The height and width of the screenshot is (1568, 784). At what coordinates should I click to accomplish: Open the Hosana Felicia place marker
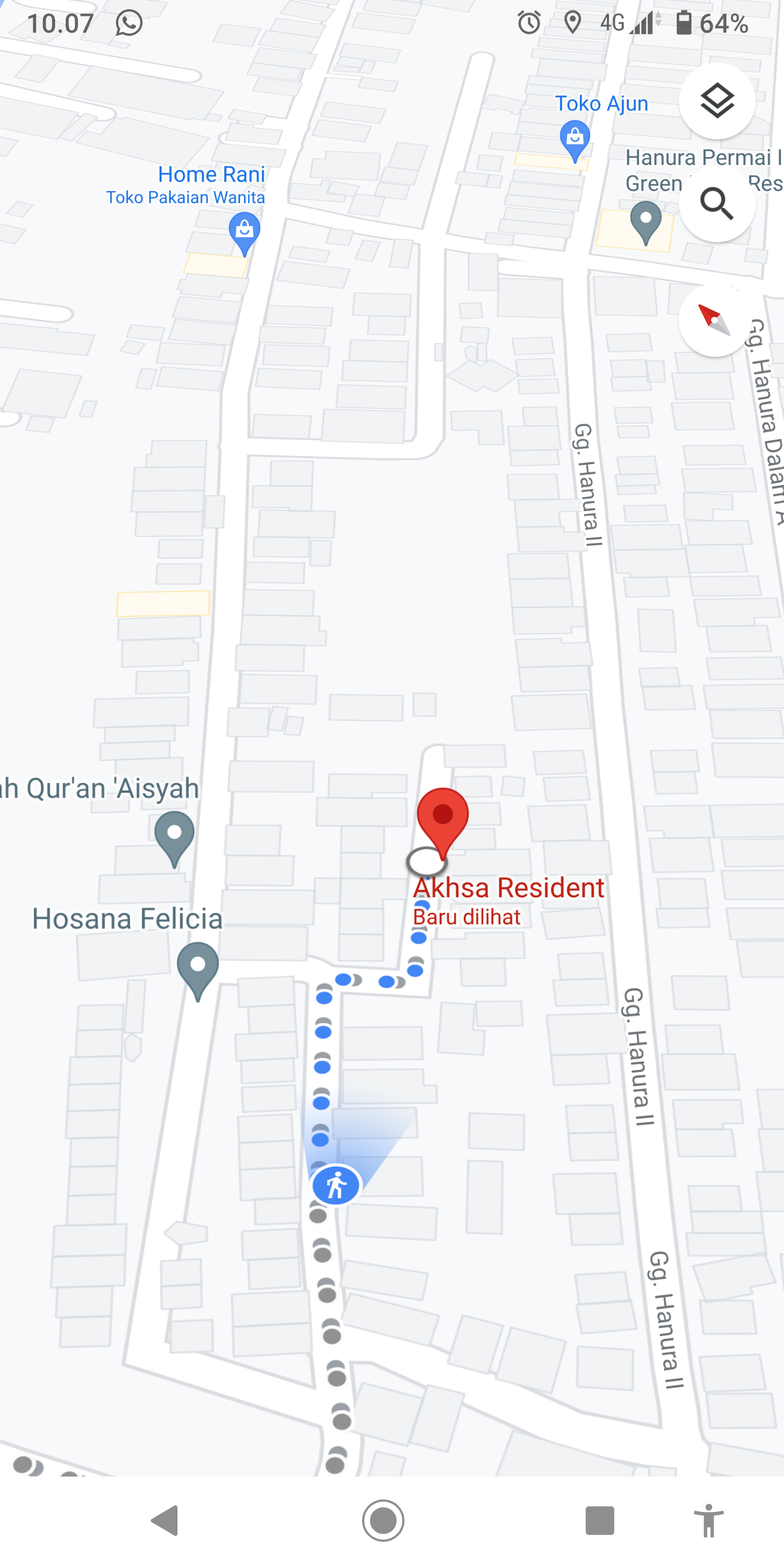click(x=197, y=968)
